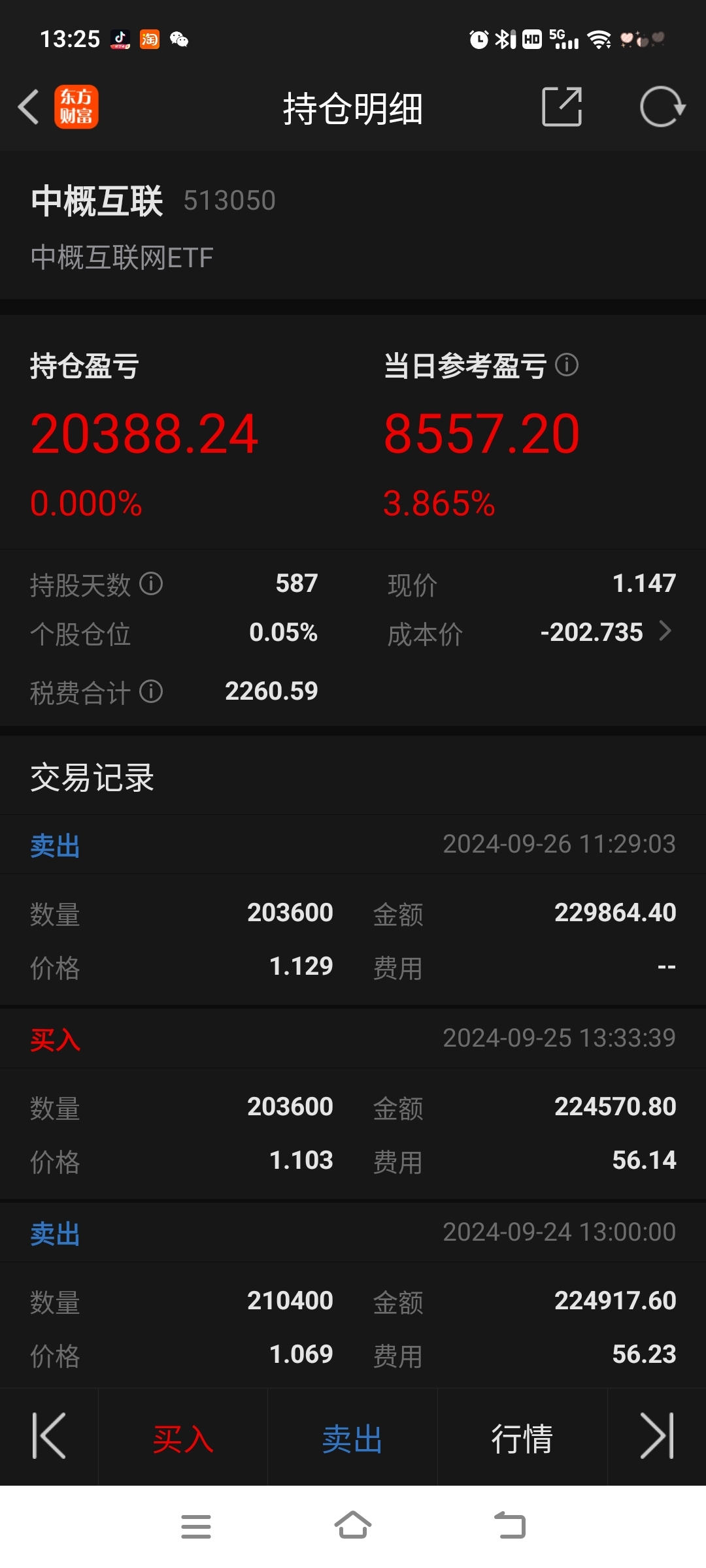Tap the back arrow to exit 持仓明细
The height and width of the screenshot is (1568, 706).
click(28, 107)
